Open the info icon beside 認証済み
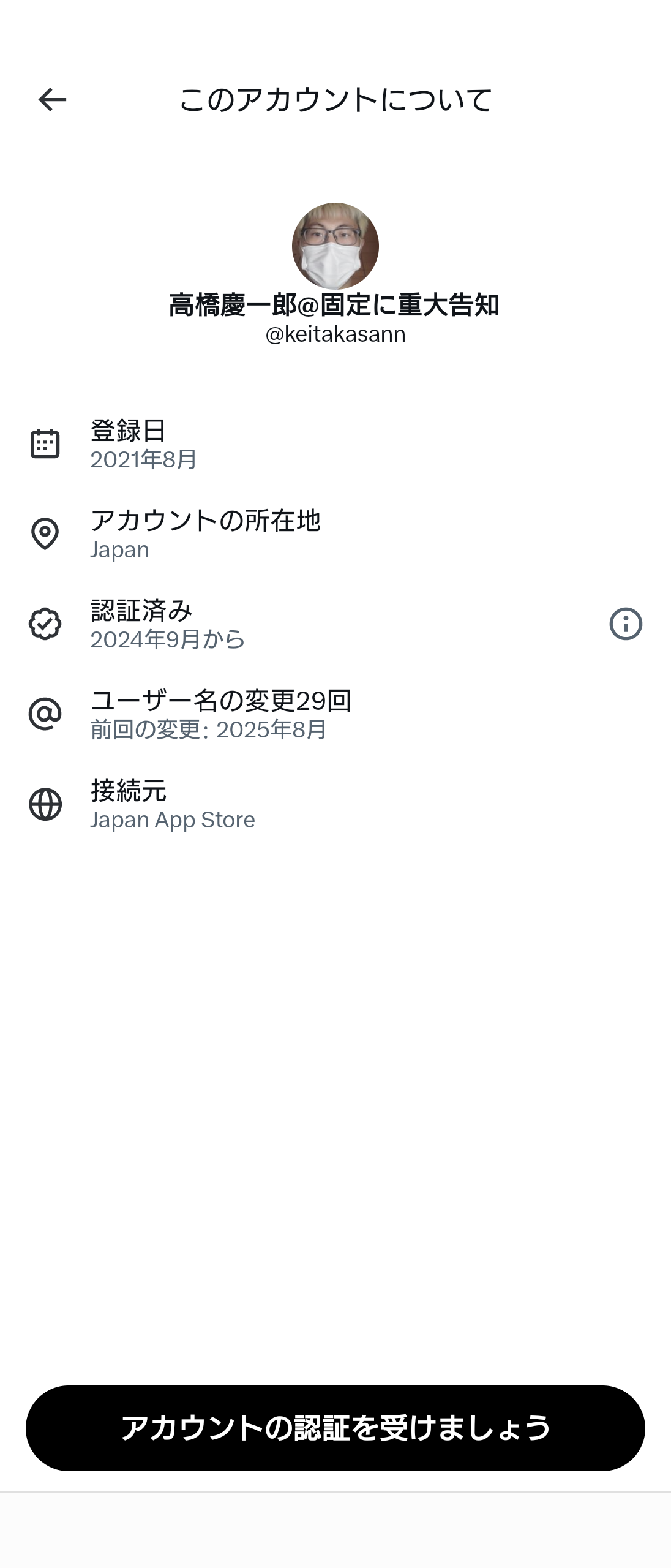This screenshot has width=671, height=1568. coord(625,624)
